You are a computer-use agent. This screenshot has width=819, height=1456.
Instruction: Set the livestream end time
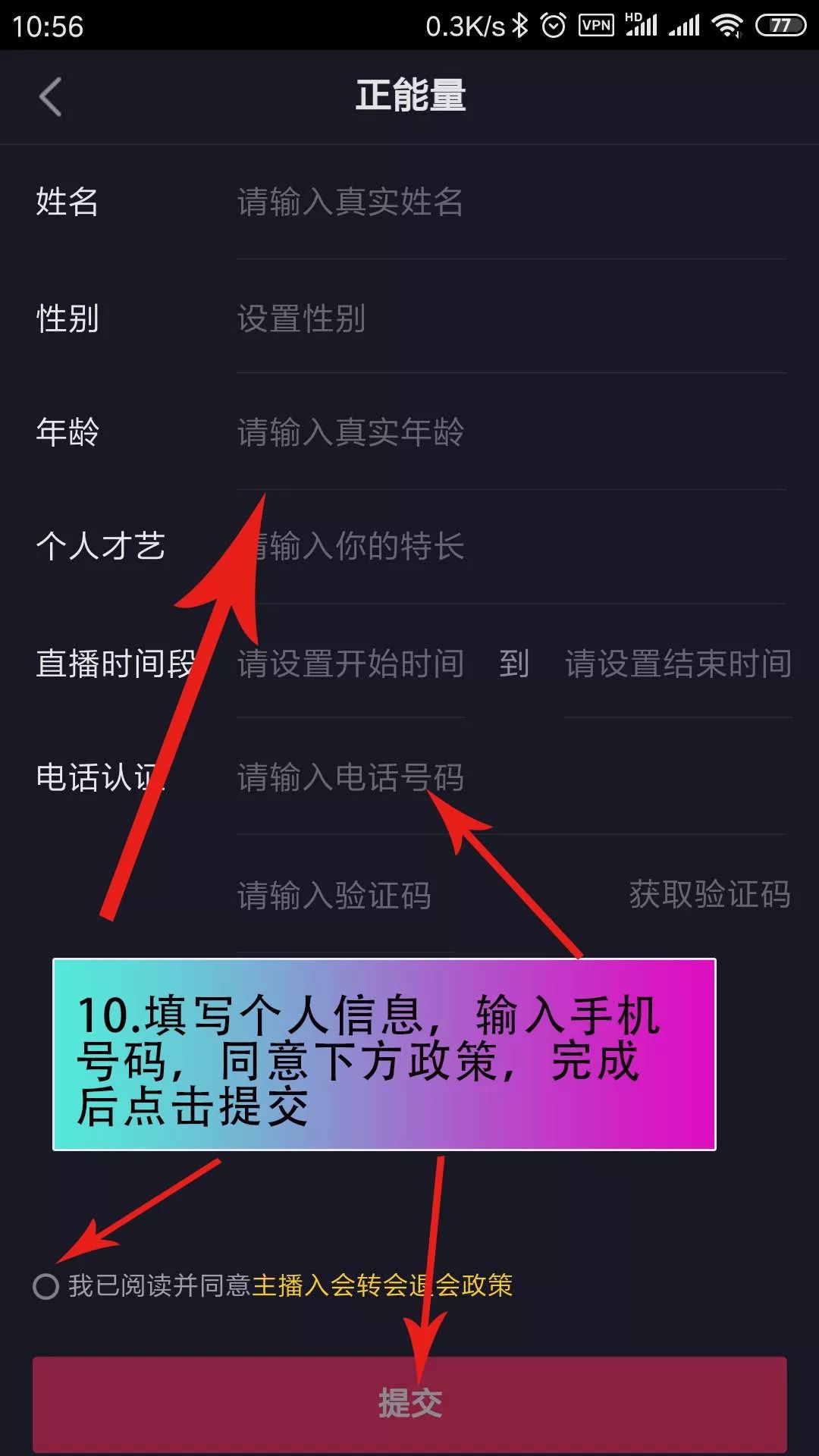[677, 664]
